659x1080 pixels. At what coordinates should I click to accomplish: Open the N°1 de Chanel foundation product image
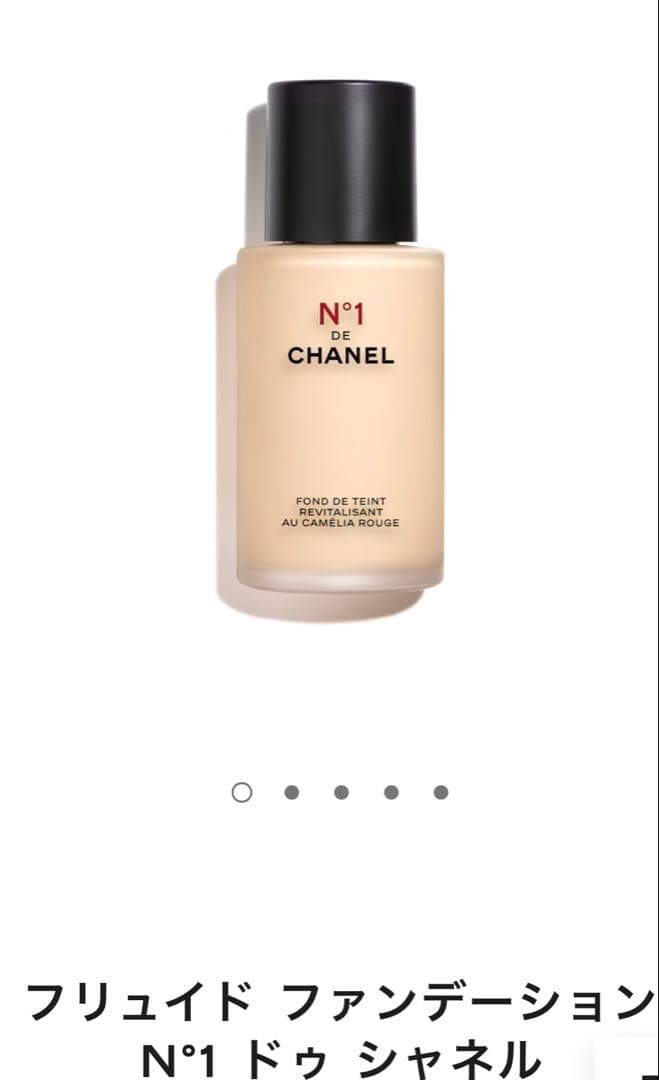click(x=340, y=360)
